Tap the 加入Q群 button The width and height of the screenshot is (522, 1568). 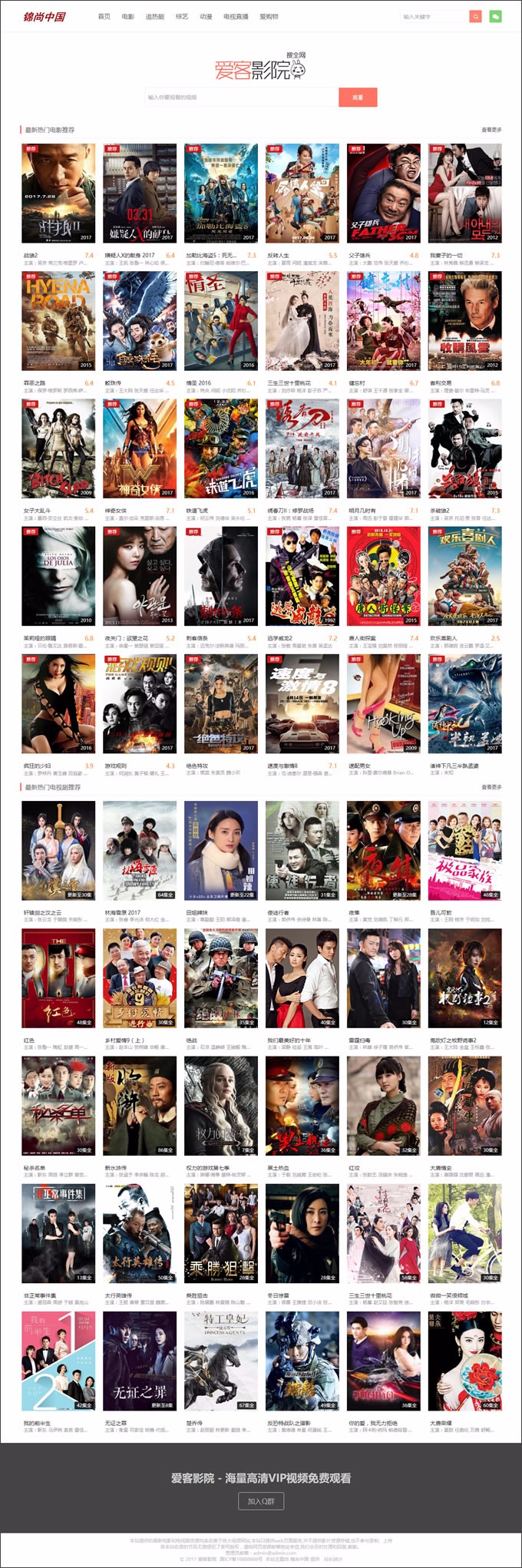coord(261,1501)
